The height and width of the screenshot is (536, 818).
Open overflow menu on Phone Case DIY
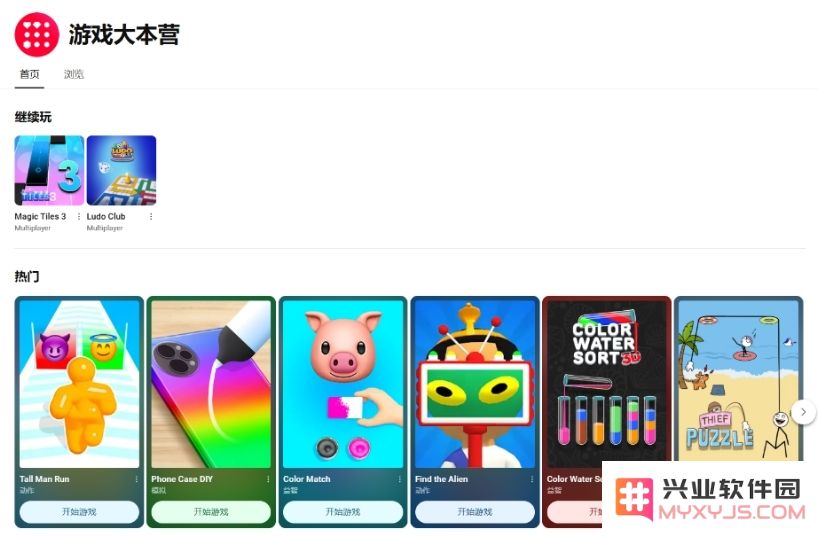click(x=268, y=479)
